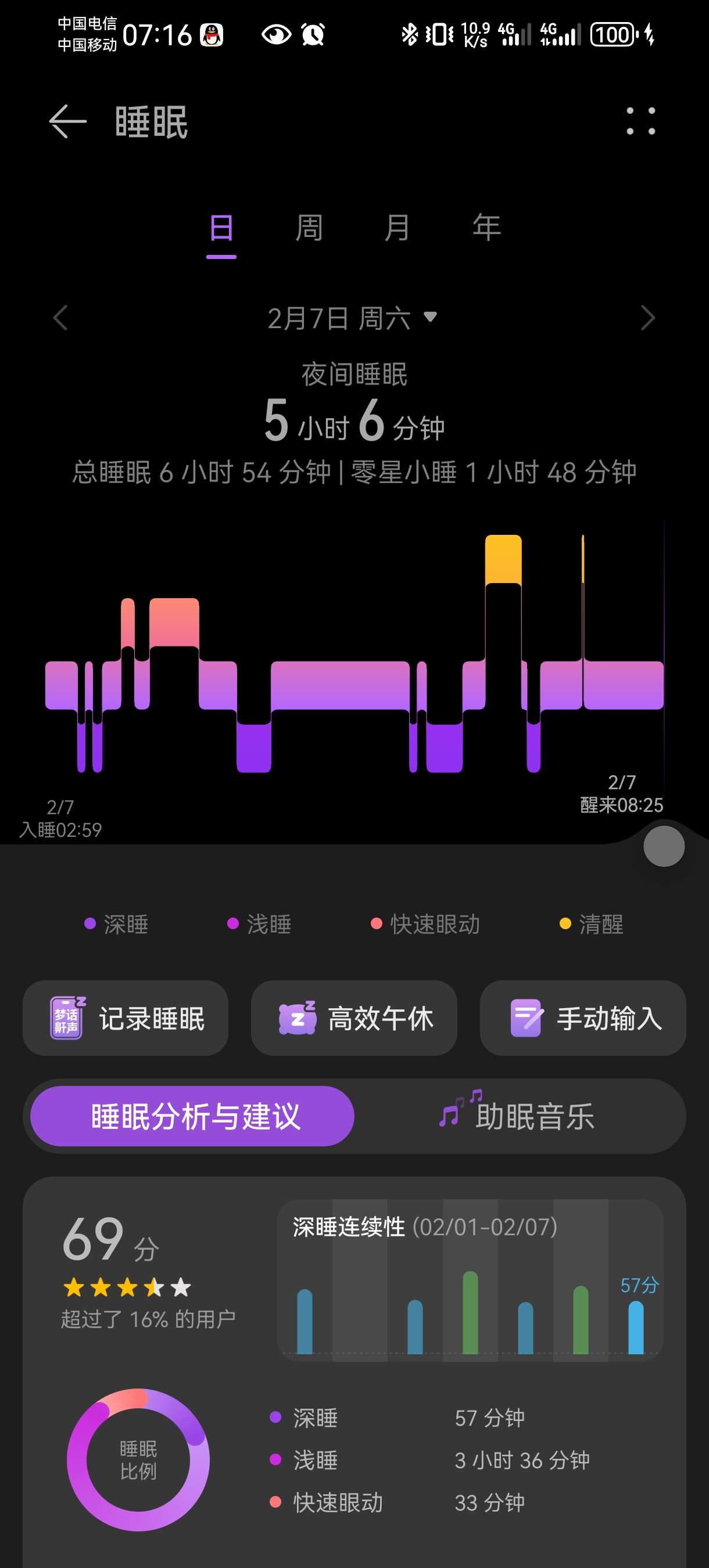Open the four-dot more options menu
The height and width of the screenshot is (1568, 709).
tap(641, 121)
